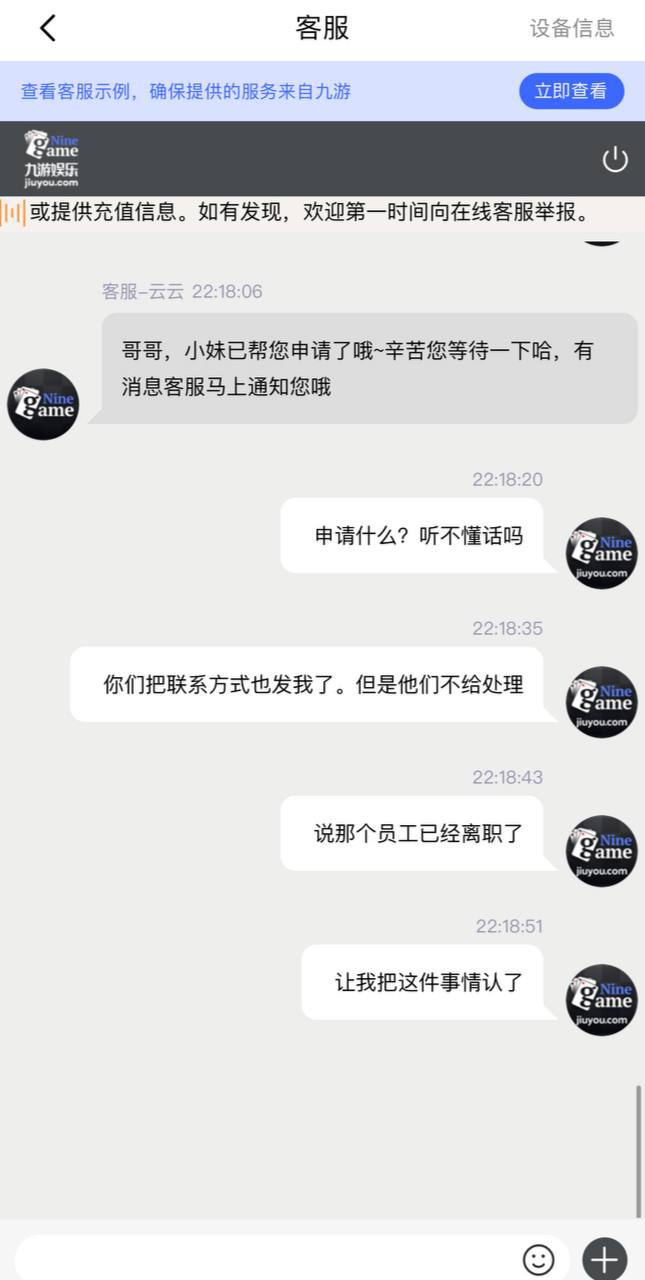Open the plus attachment menu
This screenshot has height=1280, width=645.
click(x=604, y=1259)
